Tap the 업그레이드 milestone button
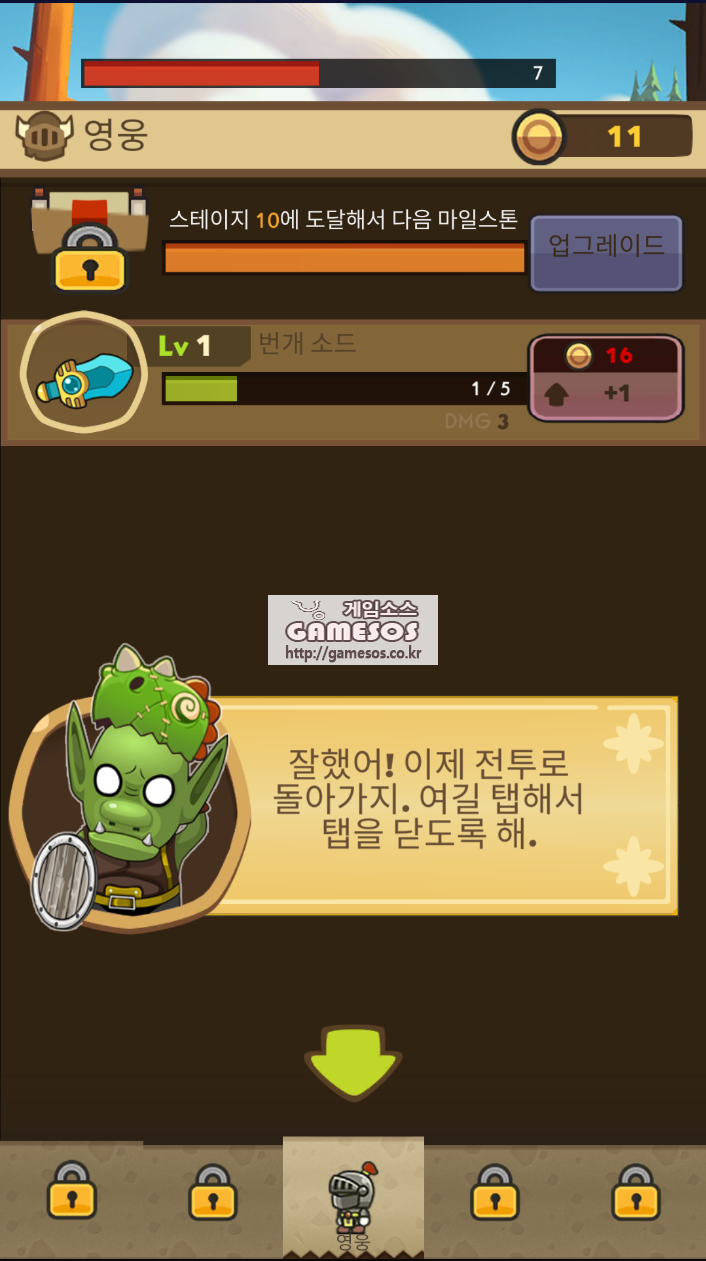The height and width of the screenshot is (1261, 706). [x=606, y=253]
